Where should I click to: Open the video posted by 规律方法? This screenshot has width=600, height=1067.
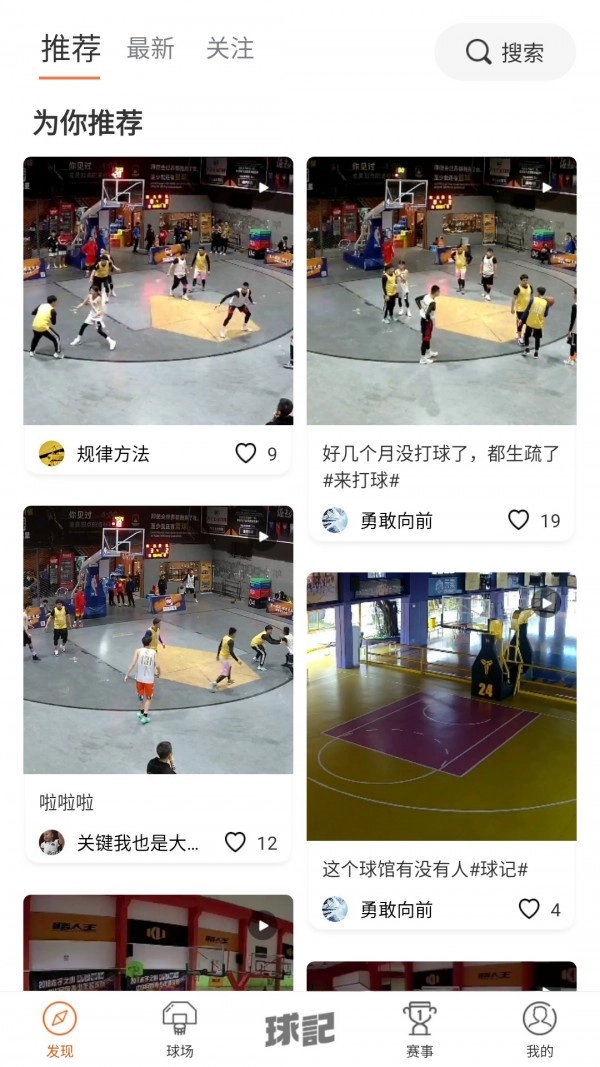point(158,290)
